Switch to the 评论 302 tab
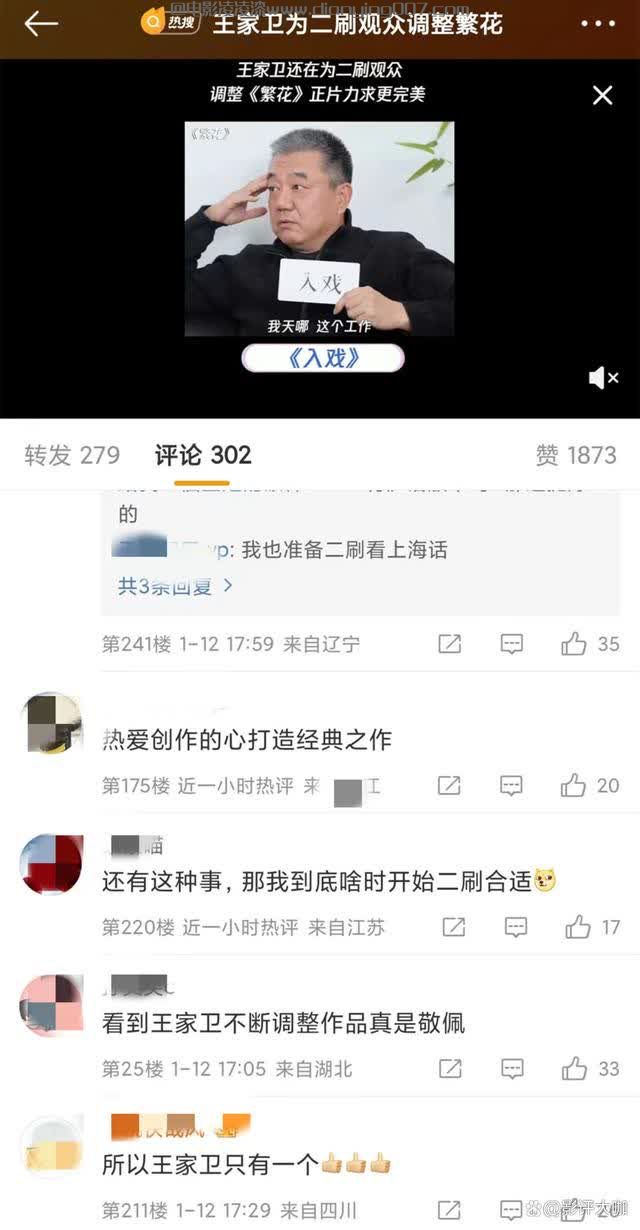640x1230 pixels. coord(203,456)
